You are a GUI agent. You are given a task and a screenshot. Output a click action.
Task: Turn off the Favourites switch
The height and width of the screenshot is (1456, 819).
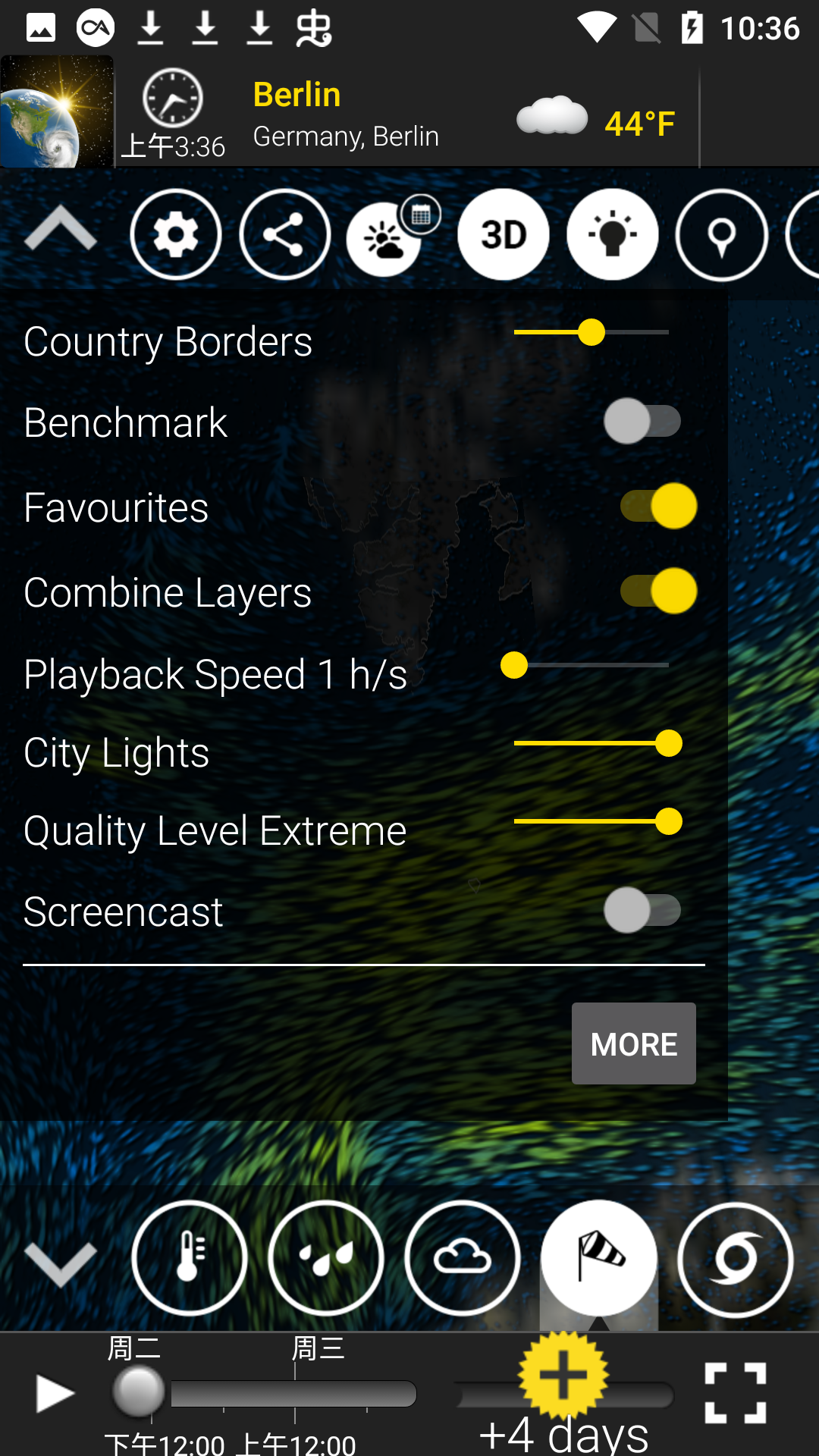pyautogui.click(x=657, y=507)
